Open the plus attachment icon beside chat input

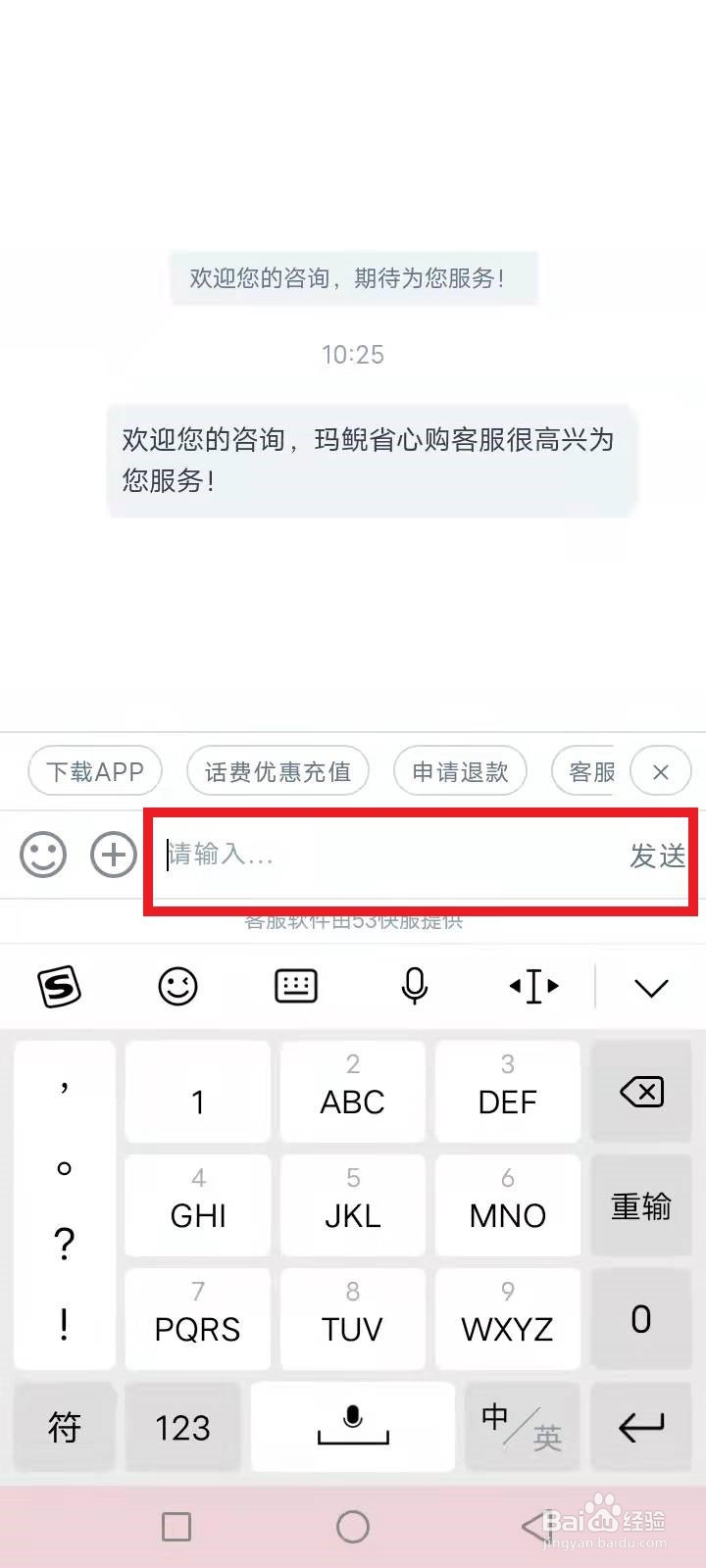pos(113,855)
